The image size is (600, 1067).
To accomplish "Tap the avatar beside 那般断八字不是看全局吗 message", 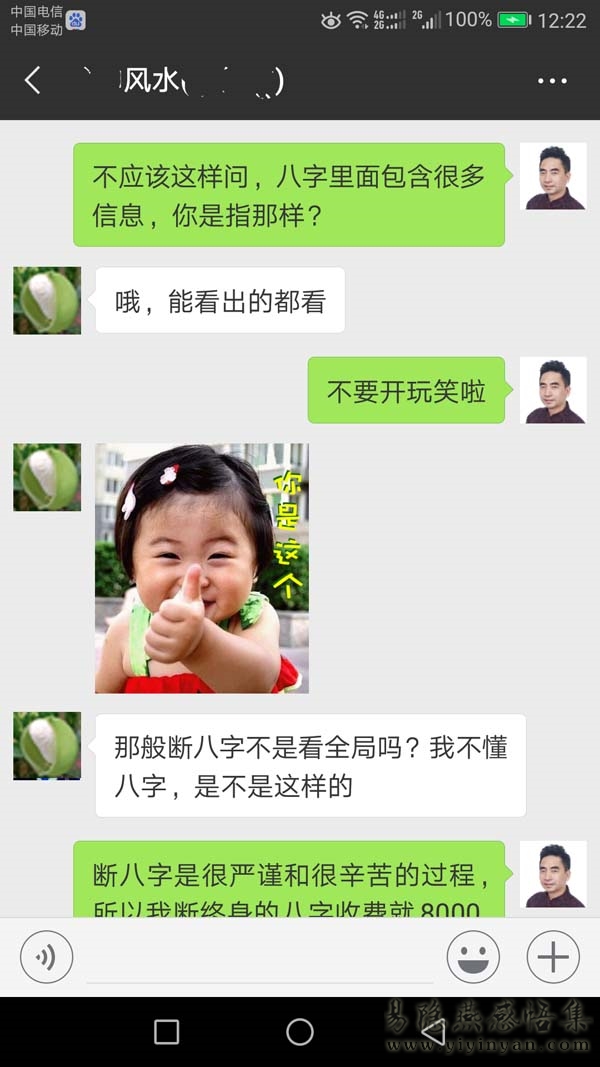I will click(47, 746).
